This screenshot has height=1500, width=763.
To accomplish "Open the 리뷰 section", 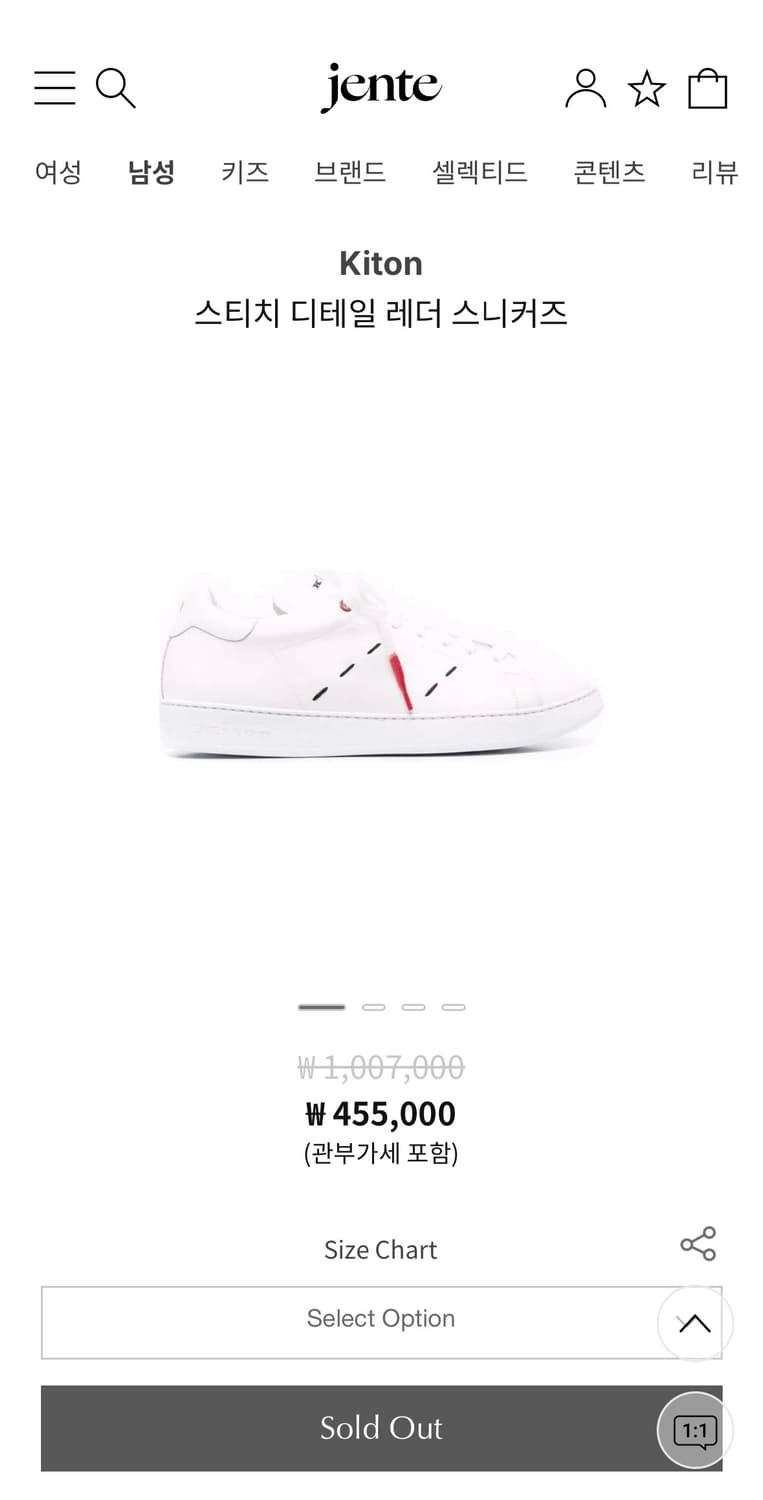I will coord(716,171).
